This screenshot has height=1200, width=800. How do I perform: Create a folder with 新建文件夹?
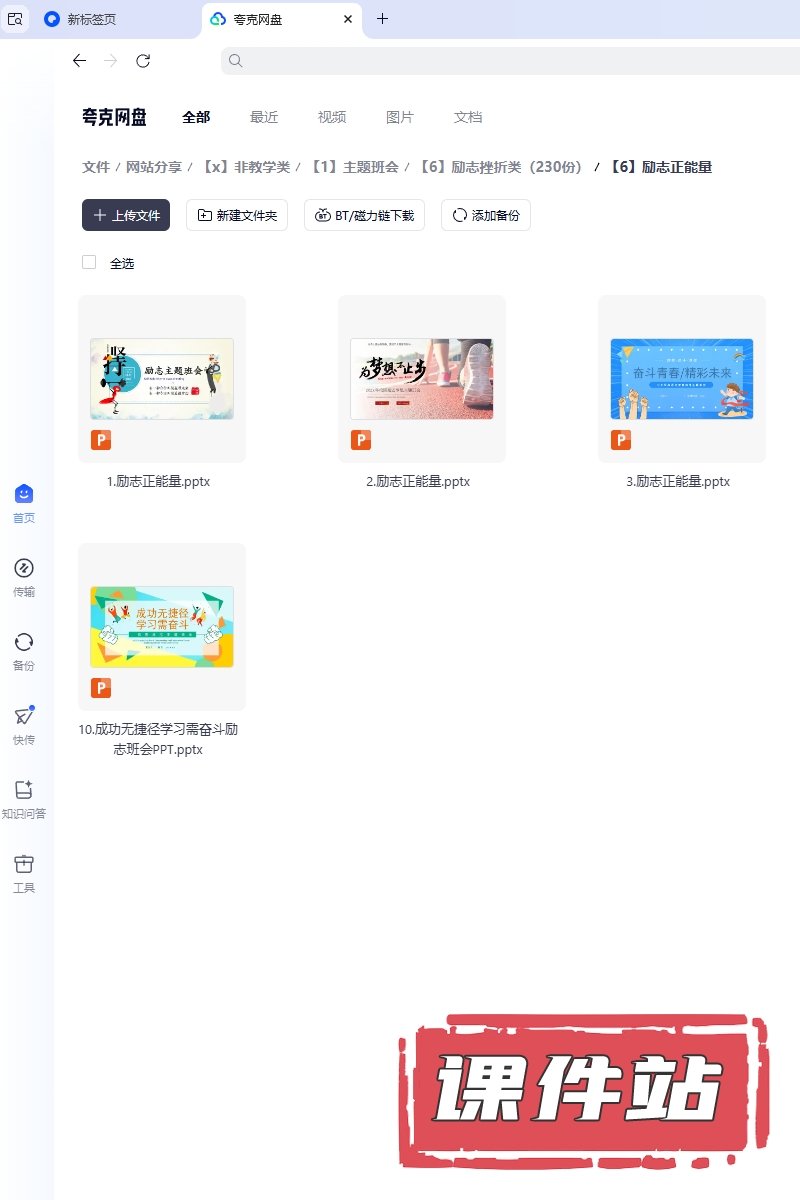coord(237,215)
